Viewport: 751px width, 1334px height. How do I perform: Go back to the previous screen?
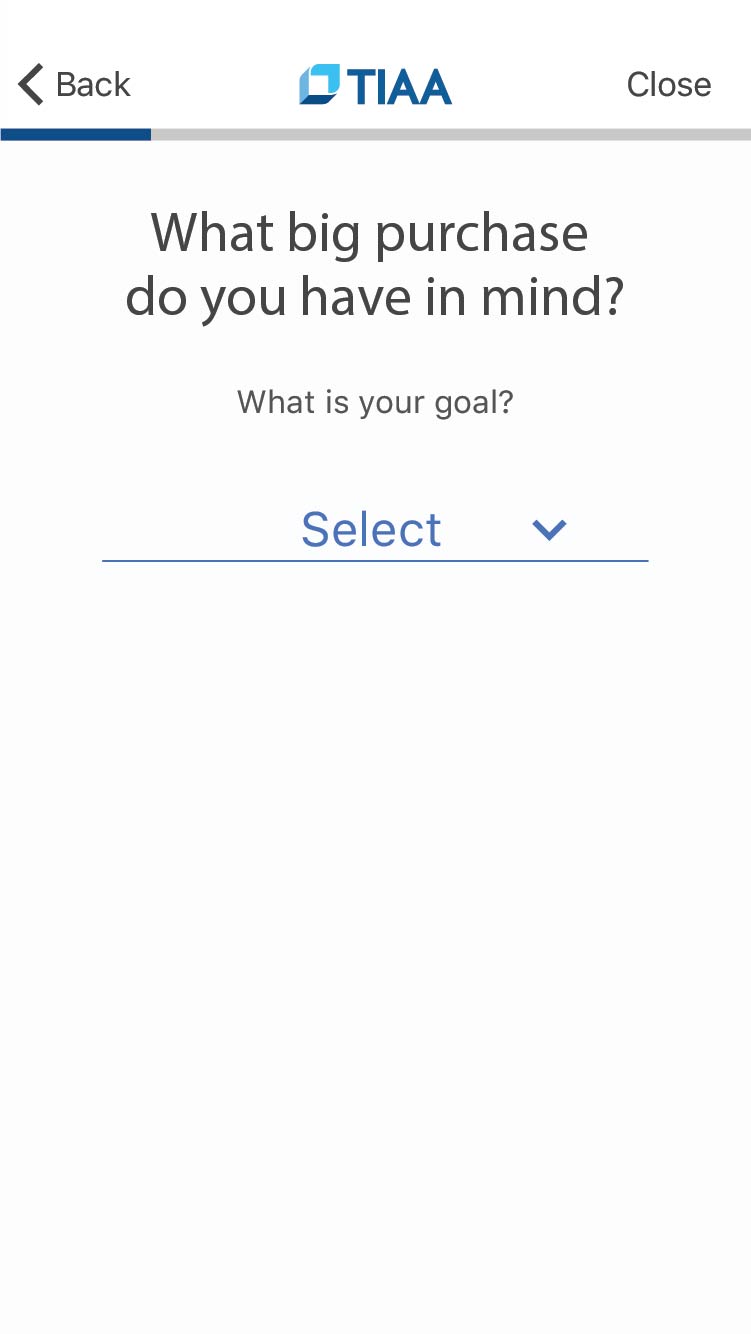tap(74, 85)
